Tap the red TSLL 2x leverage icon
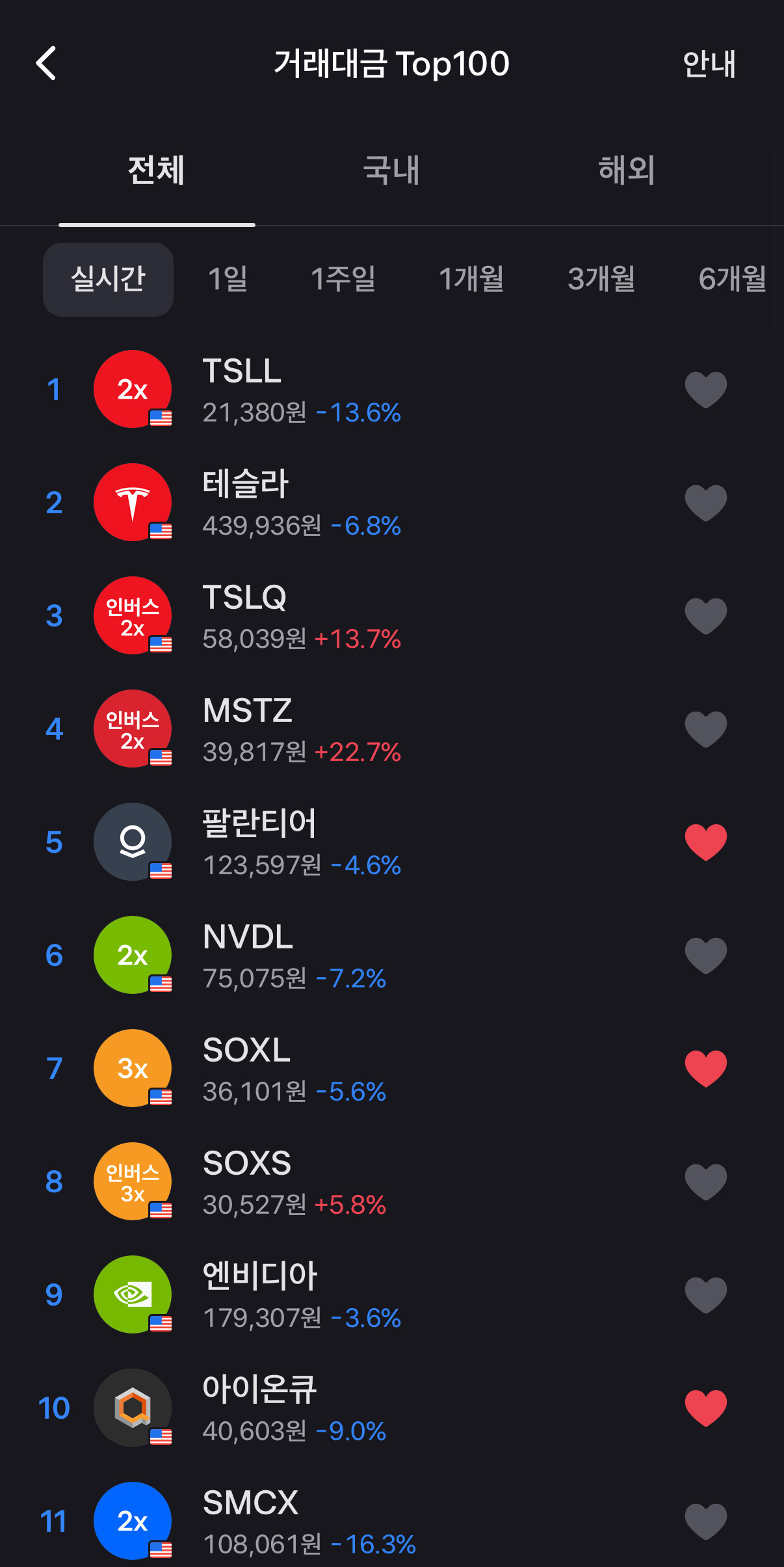The height and width of the screenshot is (1567, 784). click(133, 389)
